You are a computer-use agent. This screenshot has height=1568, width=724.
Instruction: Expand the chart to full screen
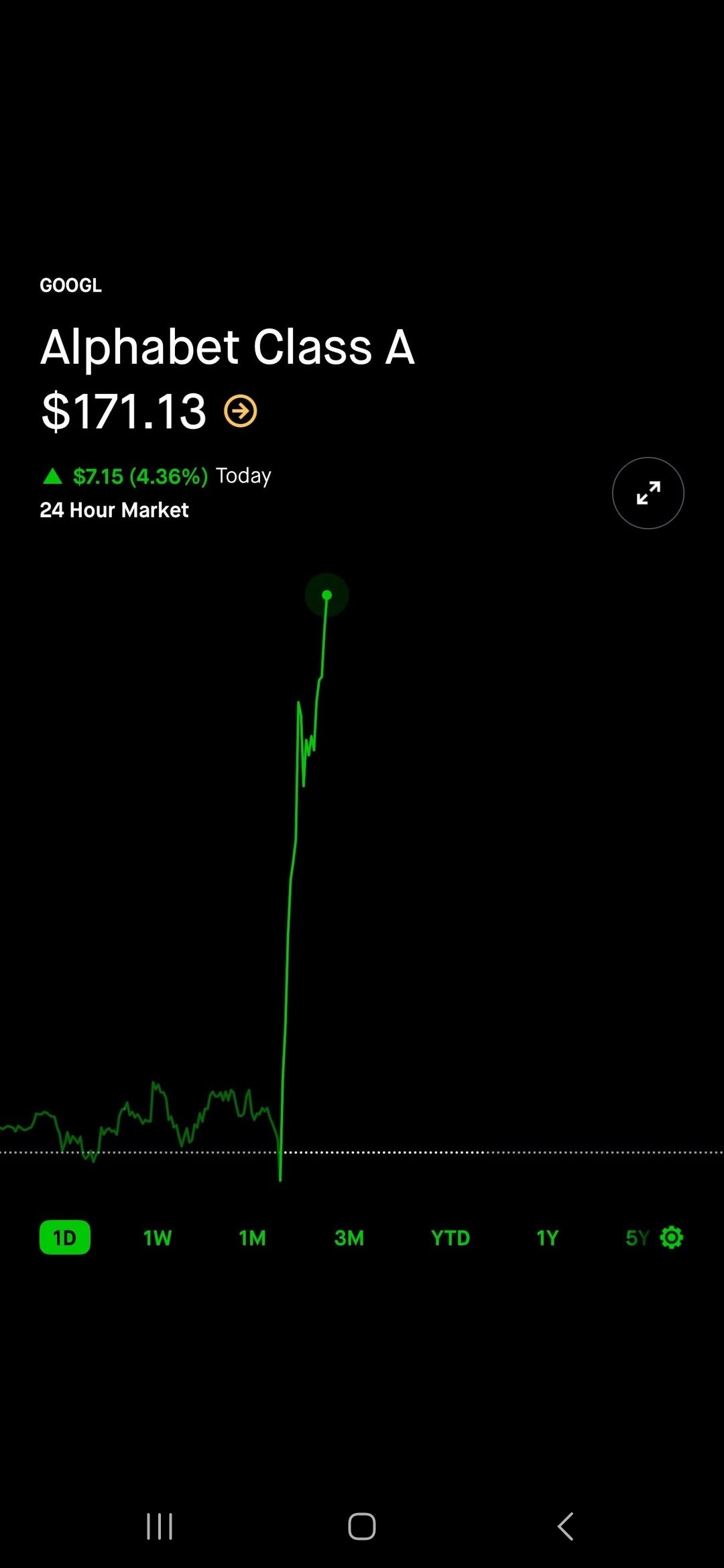(x=648, y=493)
